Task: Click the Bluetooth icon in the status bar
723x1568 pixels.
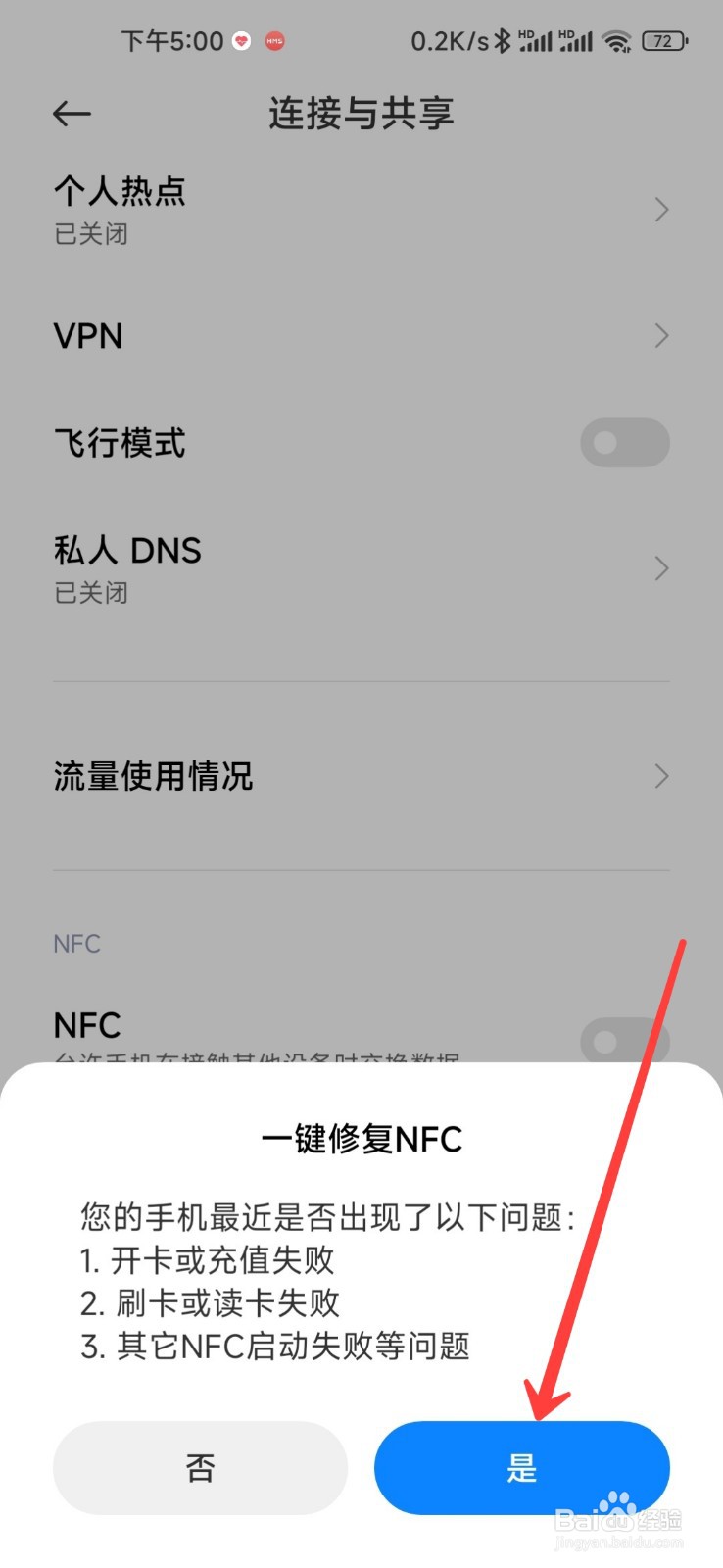Action: click(x=503, y=41)
